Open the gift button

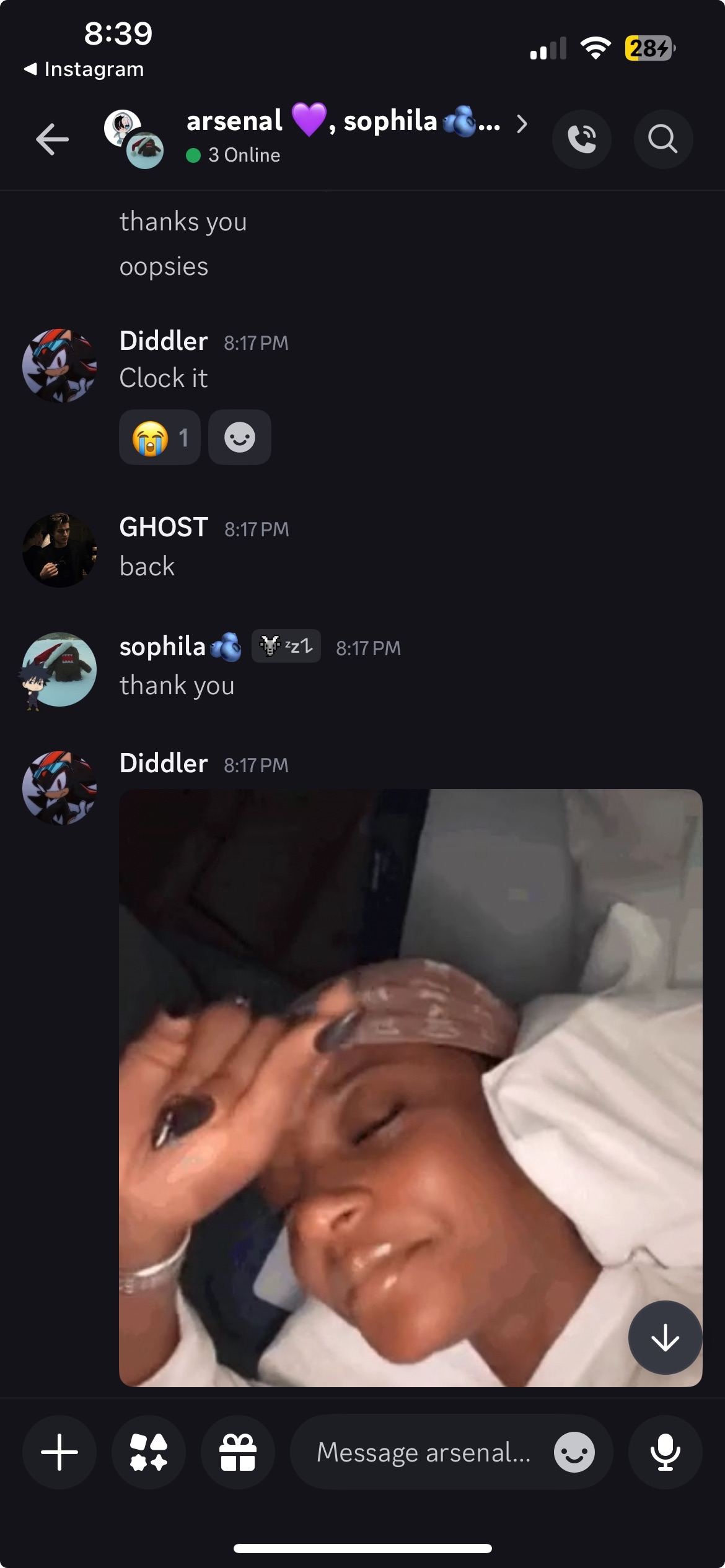click(238, 1452)
